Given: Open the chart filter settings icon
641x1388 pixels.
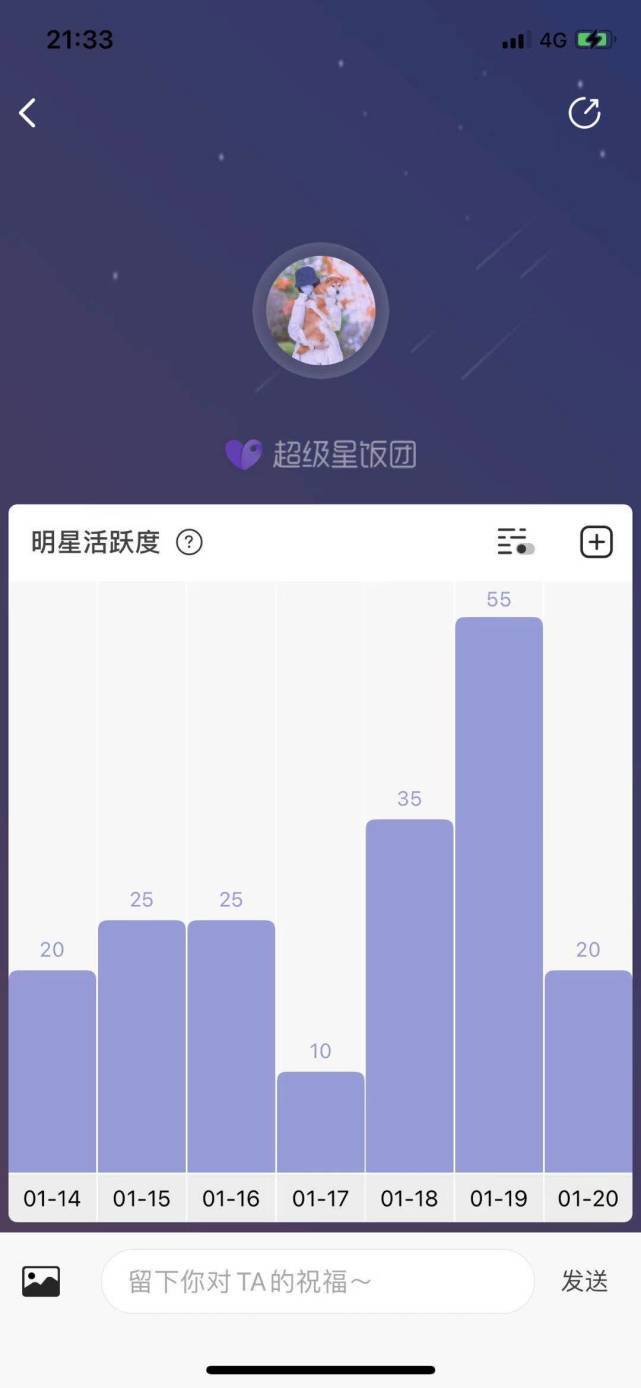Looking at the screenshot, I should [515, 542].
